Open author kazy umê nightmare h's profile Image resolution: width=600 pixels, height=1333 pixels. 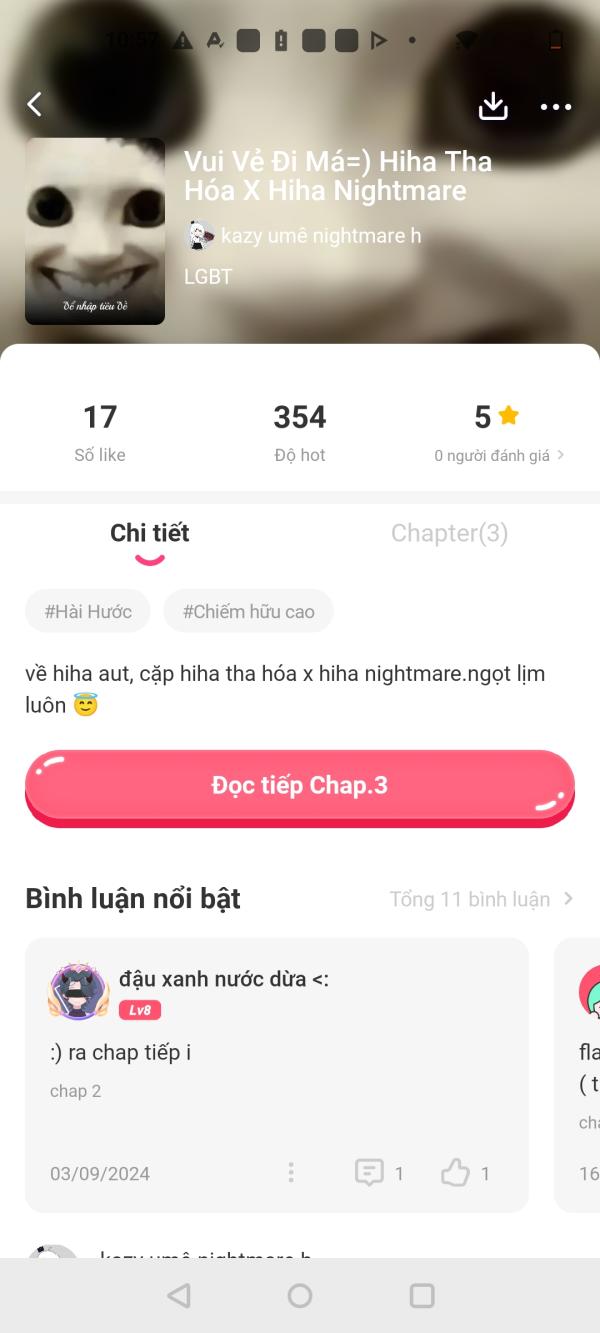click(305, 236)
